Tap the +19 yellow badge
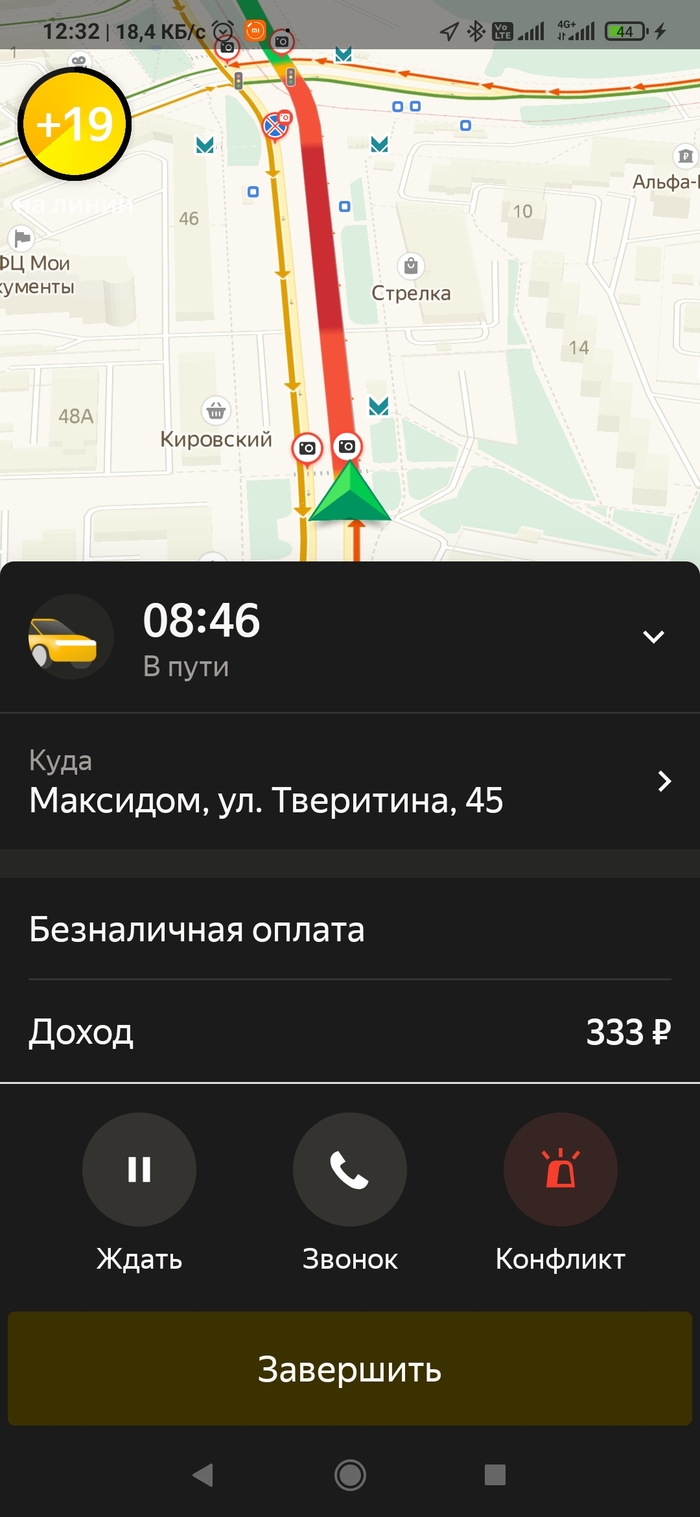Image resolution: width=700 pixels, height=1517 pixels. tap(74, 124)
